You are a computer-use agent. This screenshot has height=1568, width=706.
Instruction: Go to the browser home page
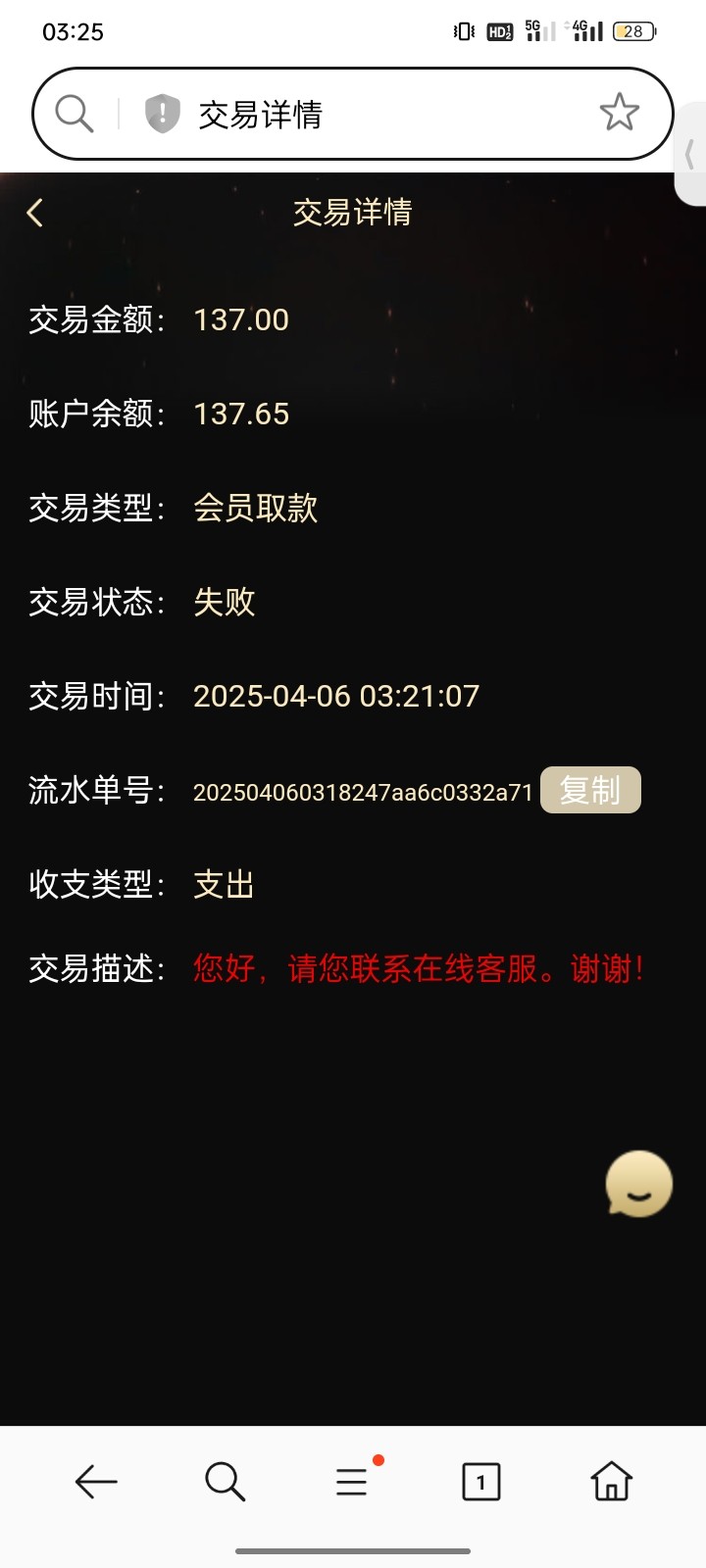611,1481
